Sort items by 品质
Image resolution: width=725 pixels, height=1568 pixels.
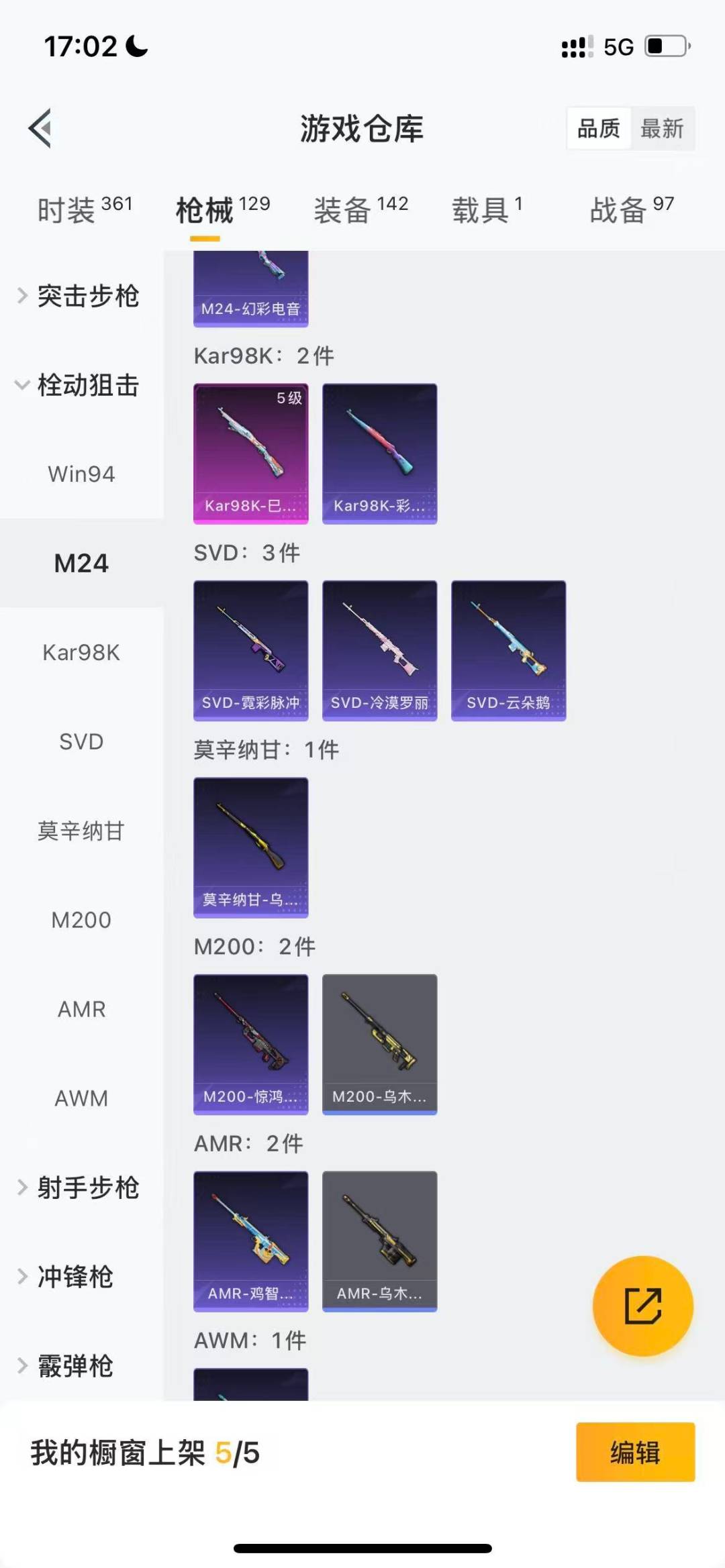click(599, 128)
